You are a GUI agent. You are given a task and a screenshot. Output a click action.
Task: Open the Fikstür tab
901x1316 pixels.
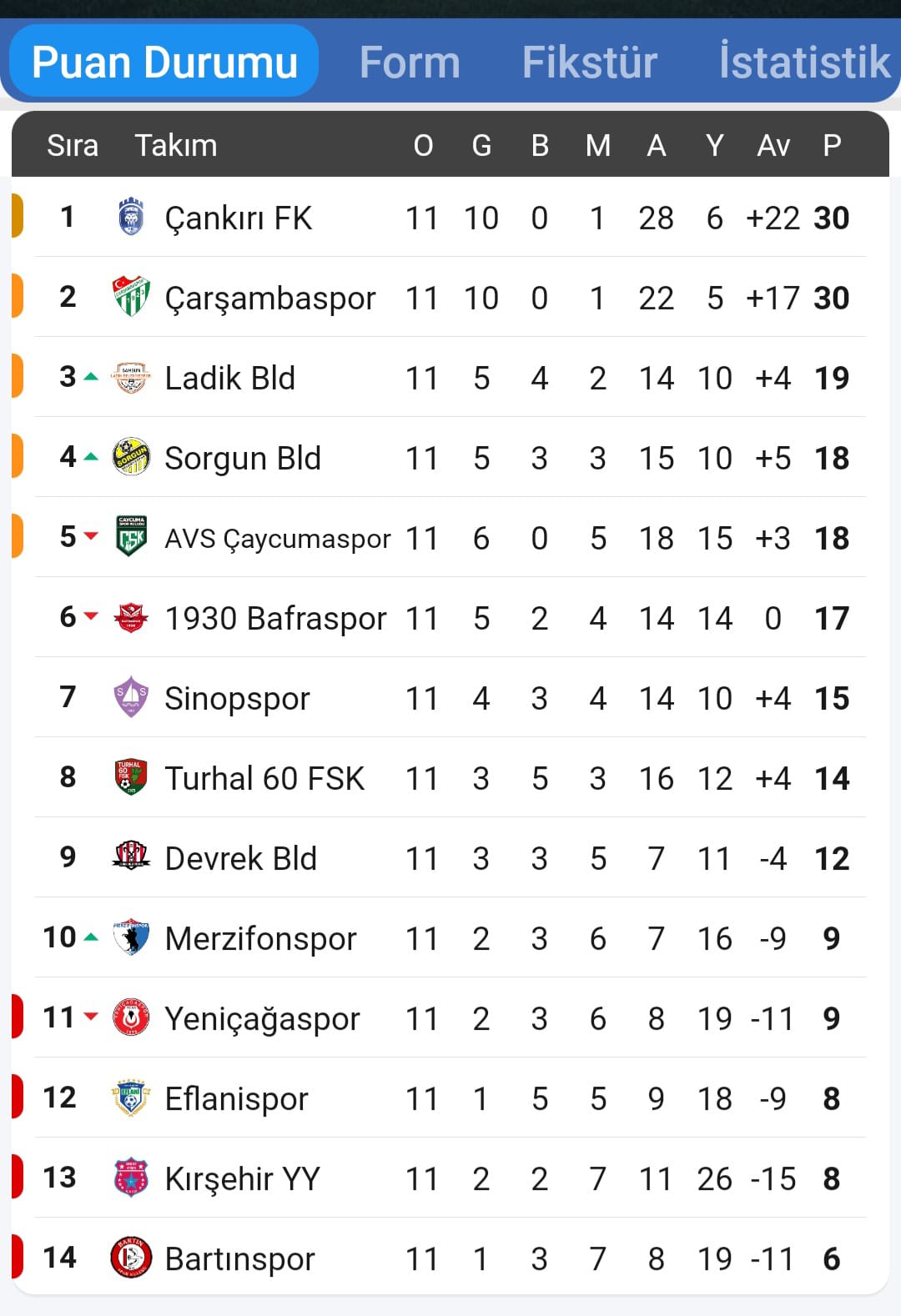589,63
